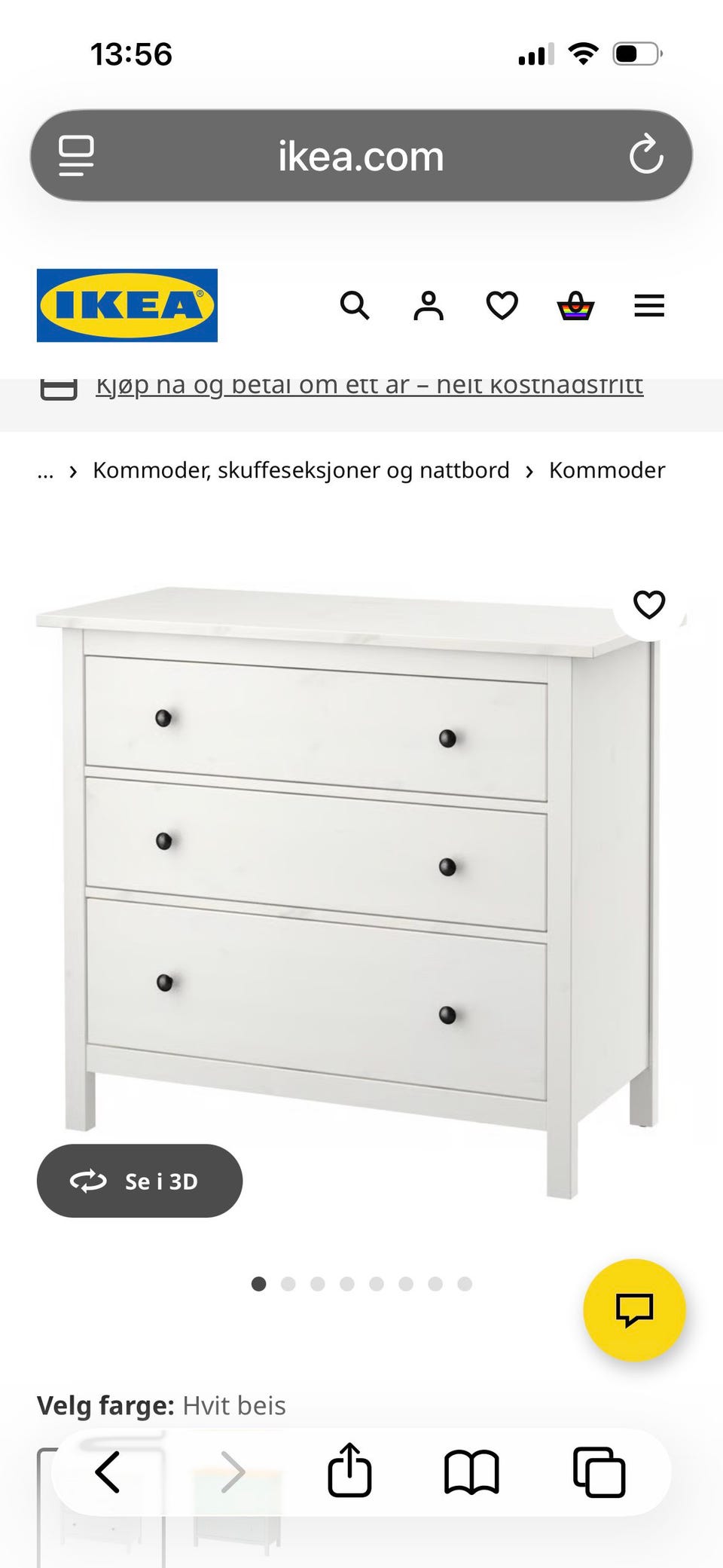Expand the collapsed breadcrumb ellipsis
This screenshot has height=1568, width=723.
coord(46,470)
